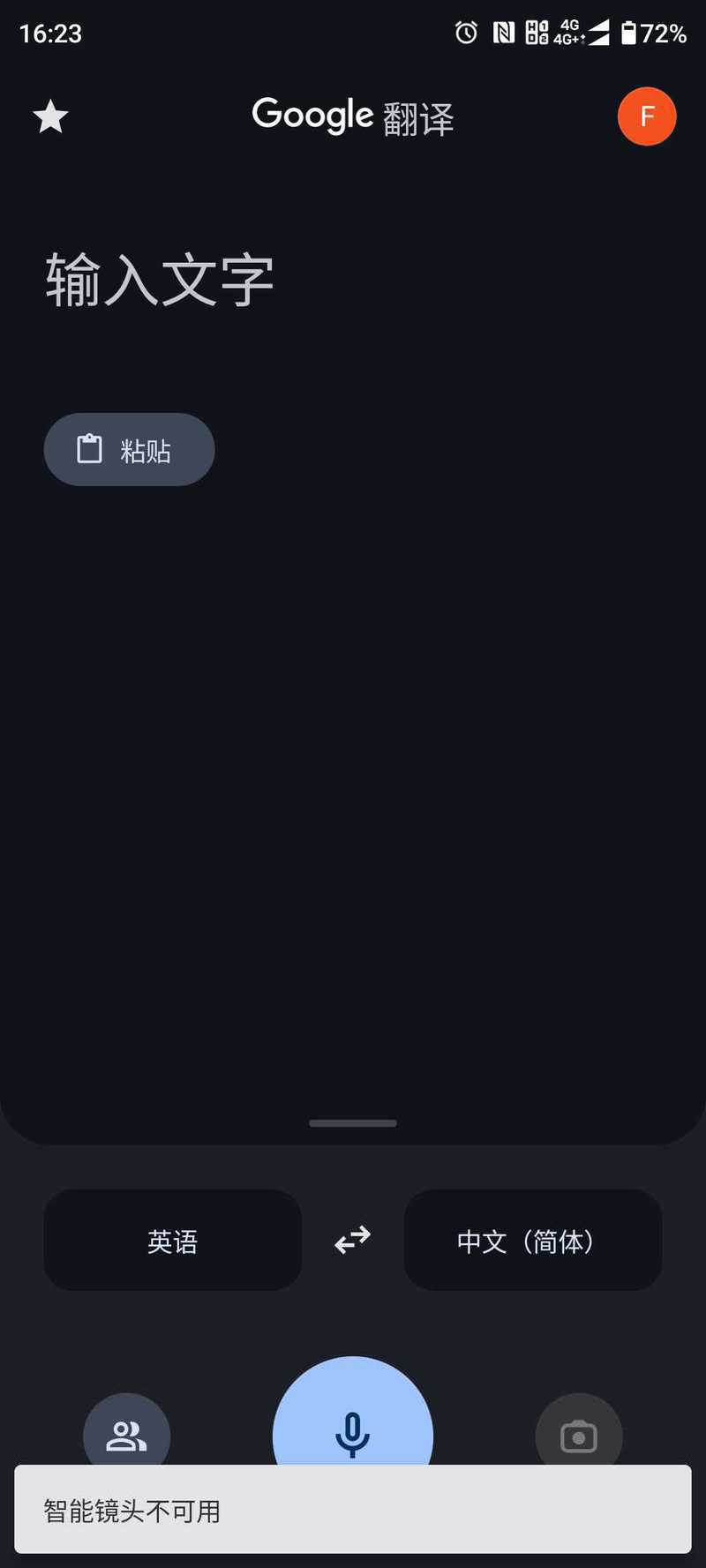Choose target language 中文（简体）
706x1568 pixels.
(x=533, y=1240)
